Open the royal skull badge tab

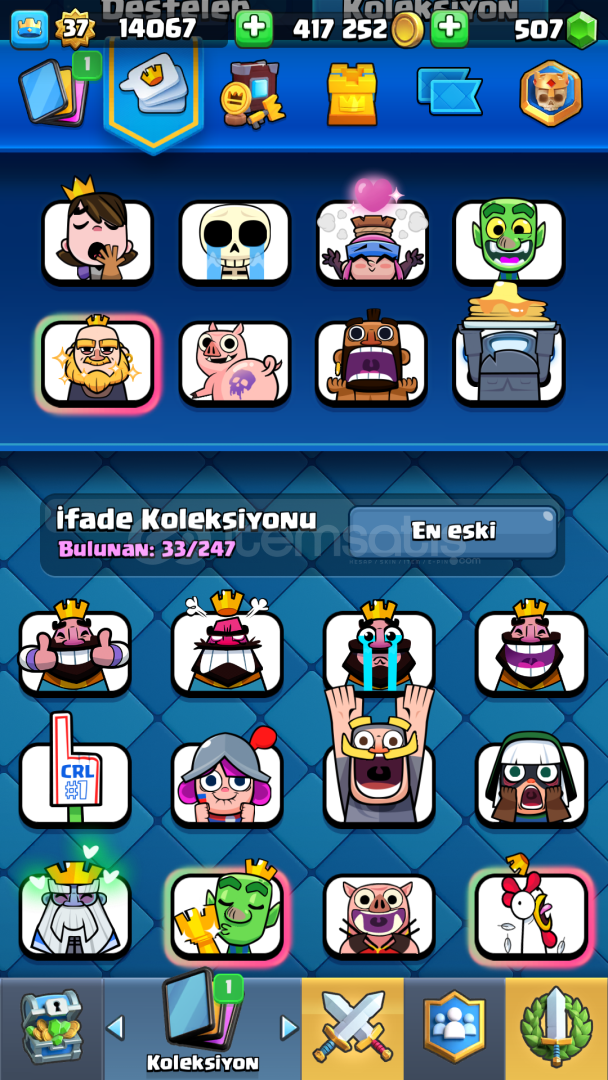551,93
